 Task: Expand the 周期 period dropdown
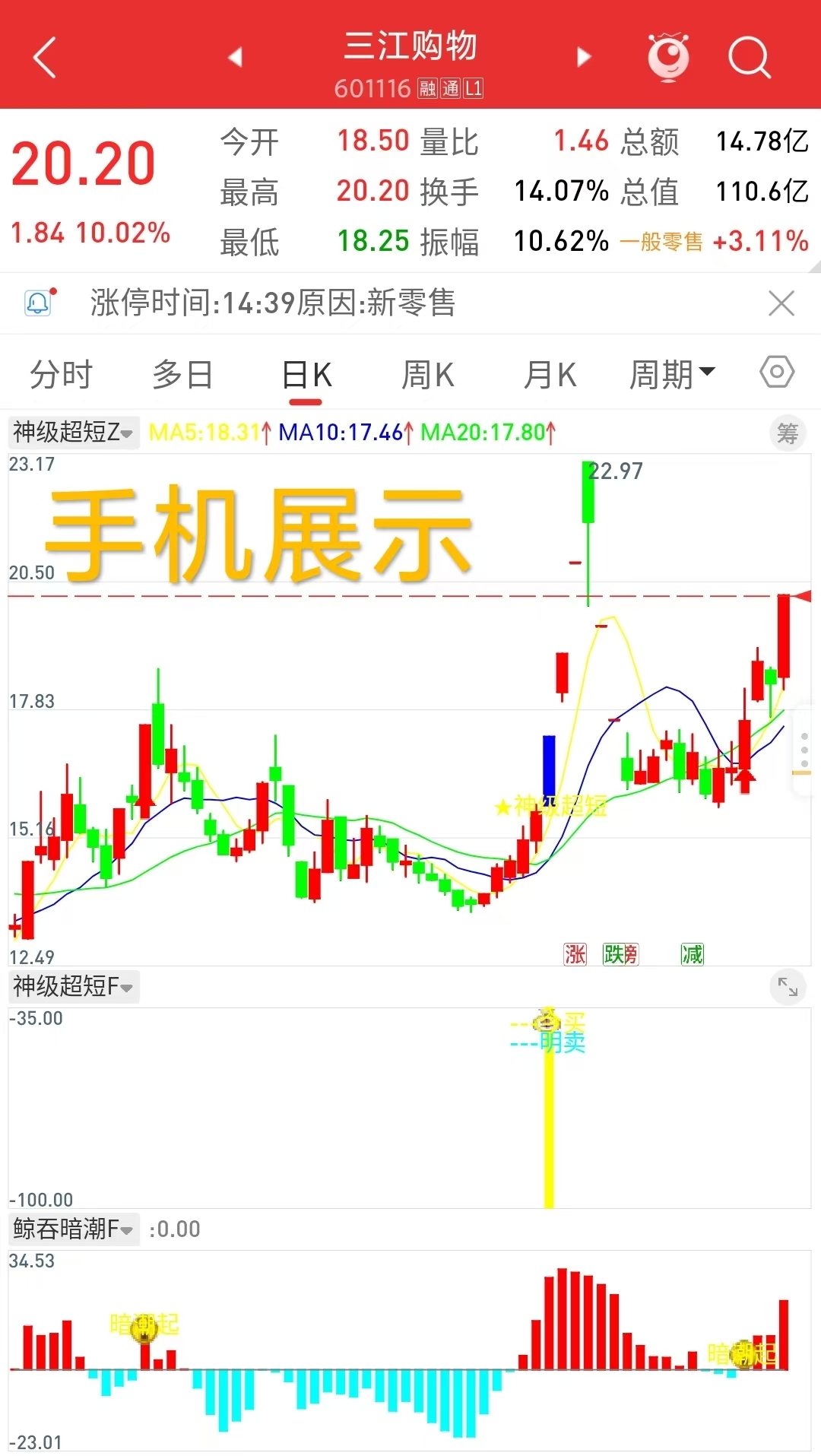click(x=671, y=375)
